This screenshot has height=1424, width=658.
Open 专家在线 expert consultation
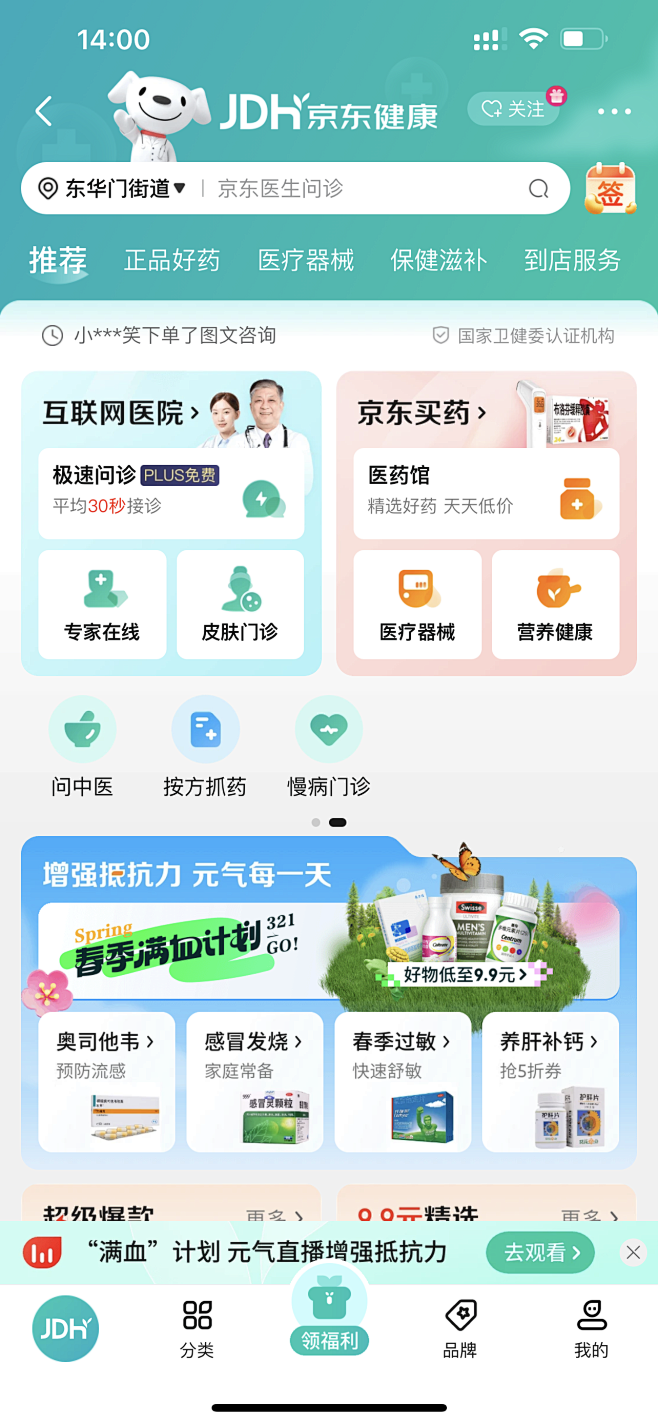pos(102,604)
